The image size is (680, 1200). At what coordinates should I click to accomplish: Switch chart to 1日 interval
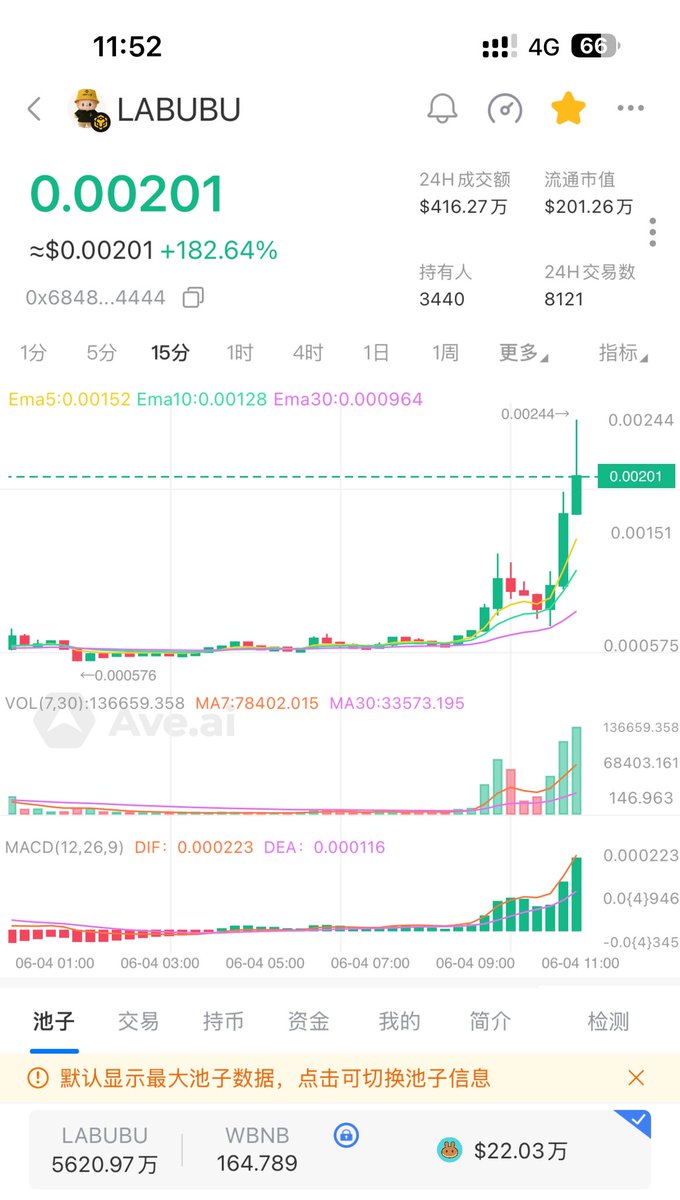[x=376, y=352]
